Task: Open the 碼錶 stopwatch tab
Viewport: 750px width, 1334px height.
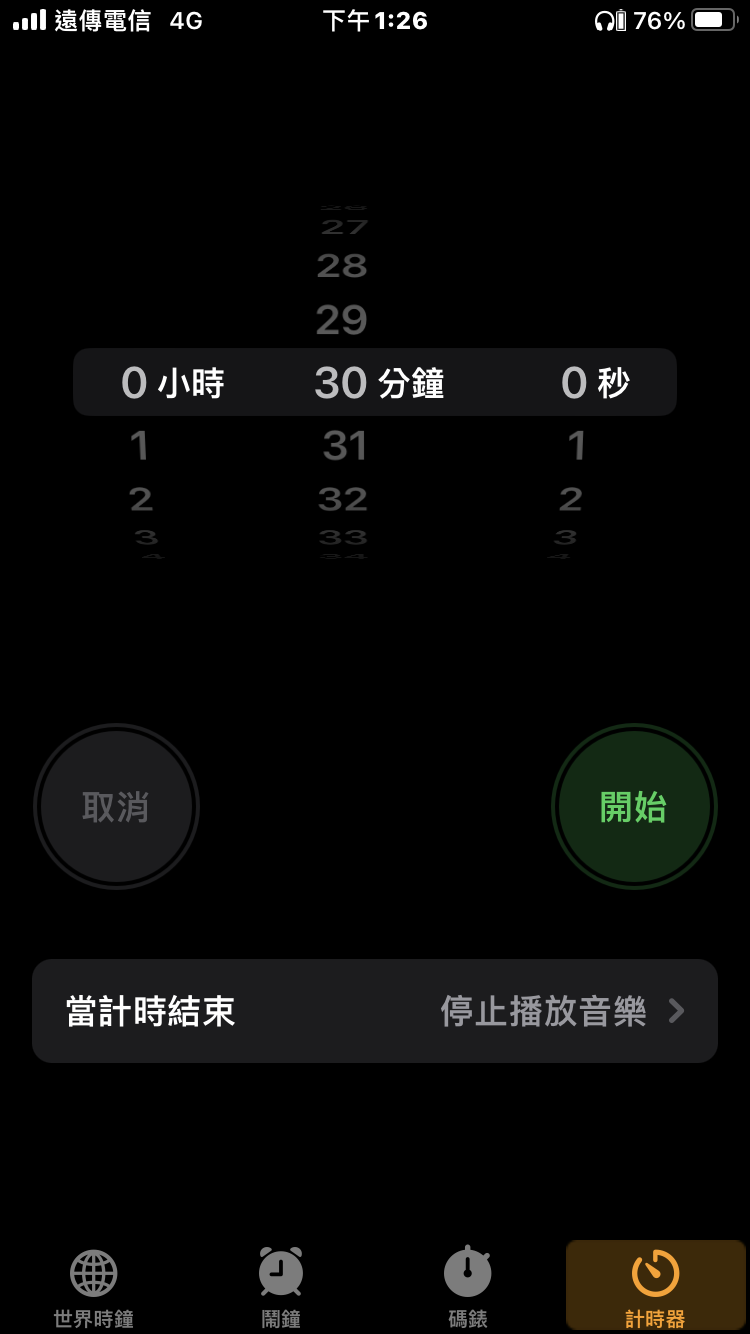Action: click(x=467, y=1287)
